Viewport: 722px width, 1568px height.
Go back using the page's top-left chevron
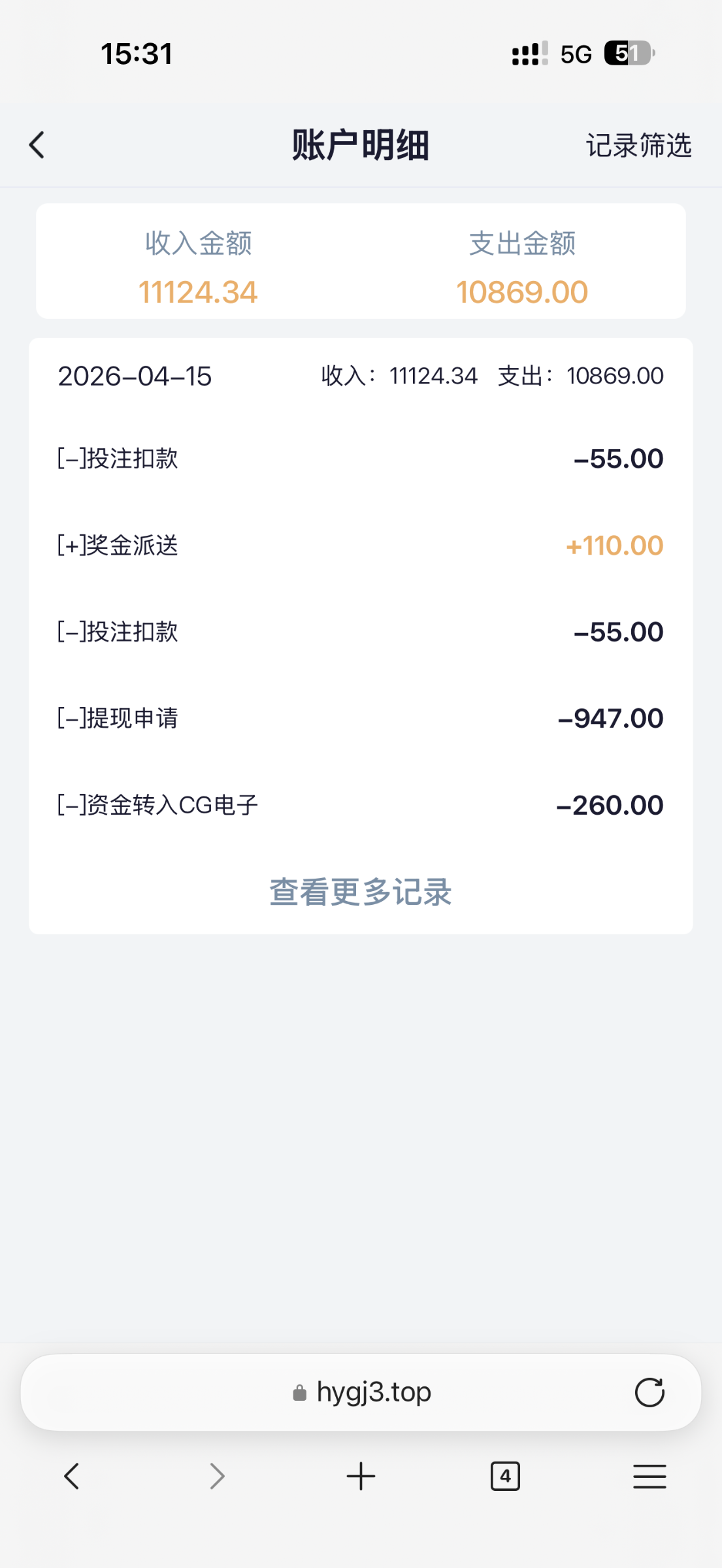coord(37,145)
